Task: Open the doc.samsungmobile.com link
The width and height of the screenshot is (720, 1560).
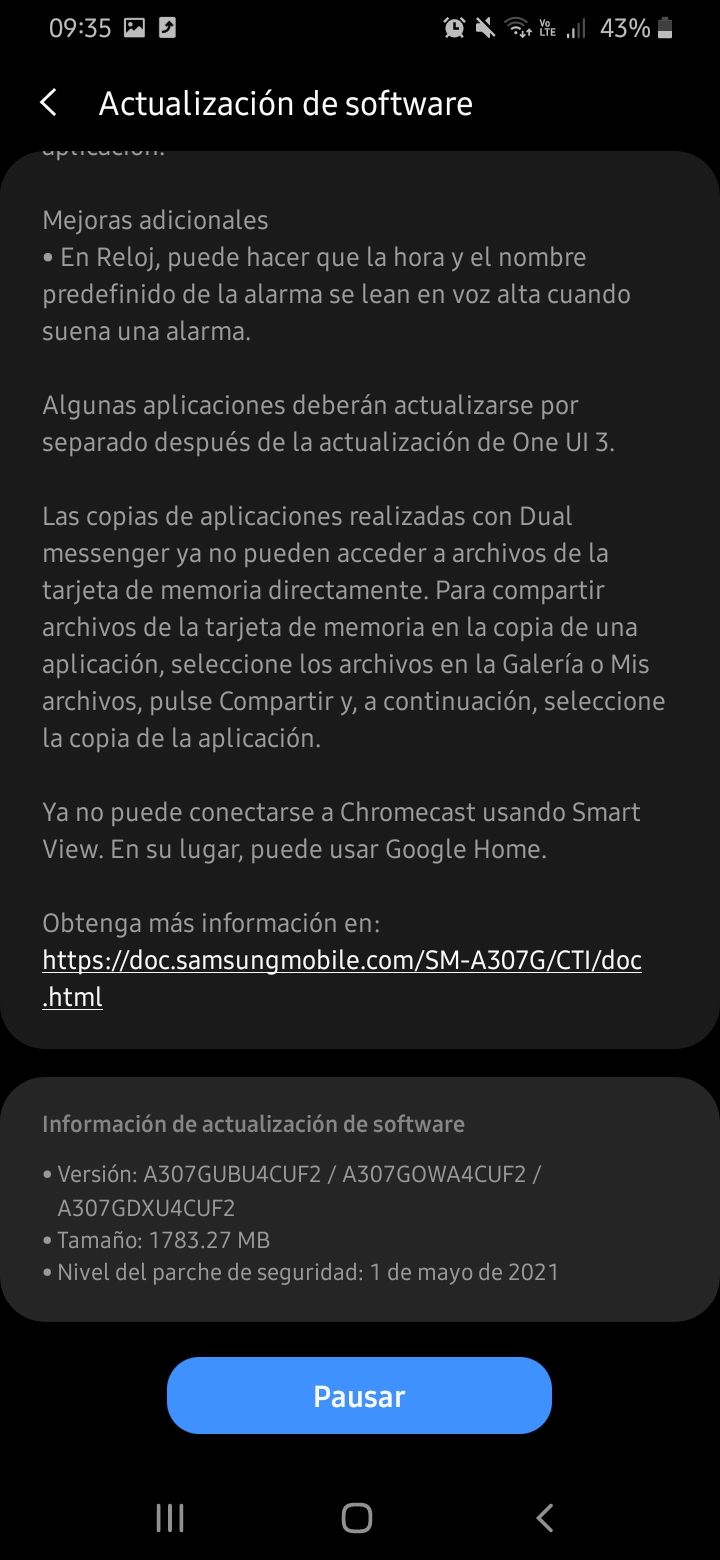Action: [341, 961]
